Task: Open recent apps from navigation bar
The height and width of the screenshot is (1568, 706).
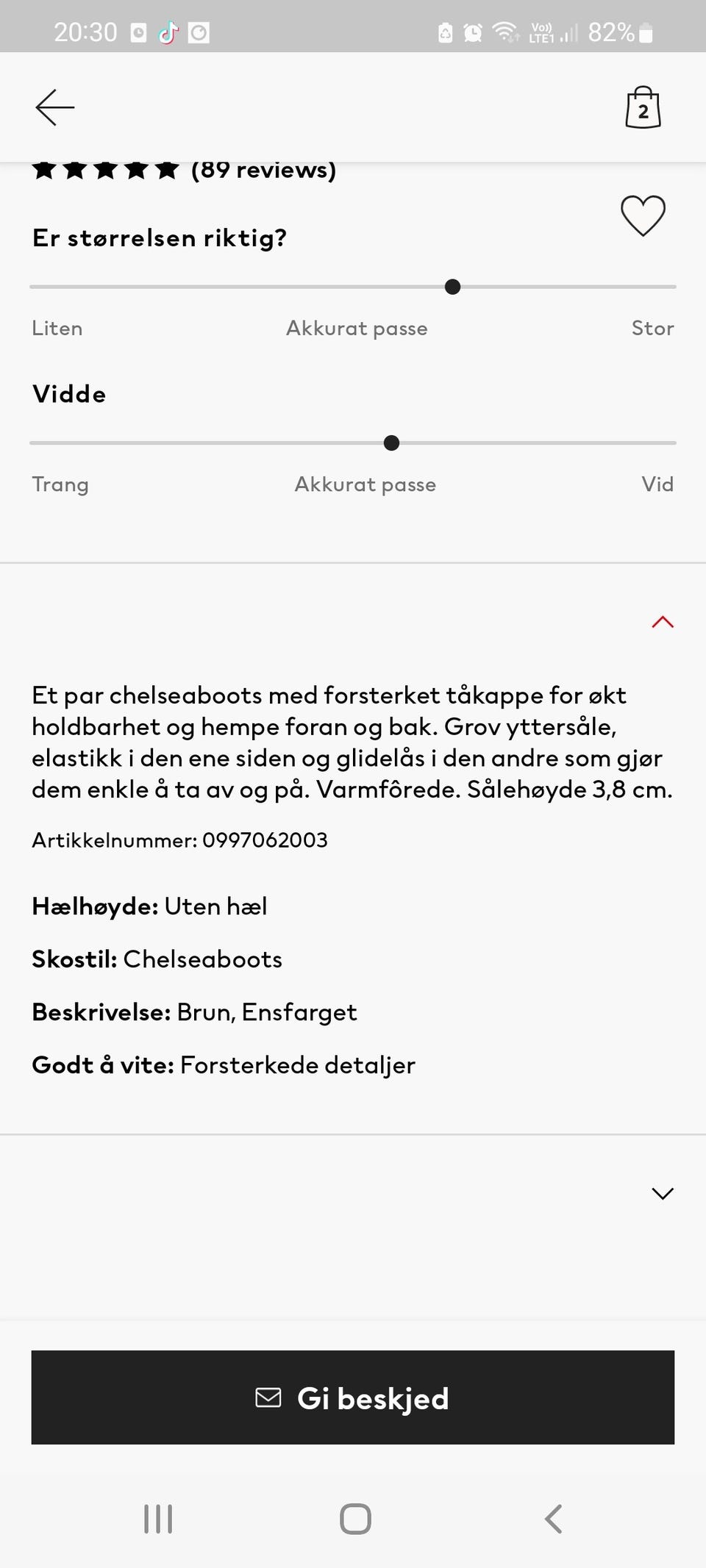Action: click(158, 1519)
